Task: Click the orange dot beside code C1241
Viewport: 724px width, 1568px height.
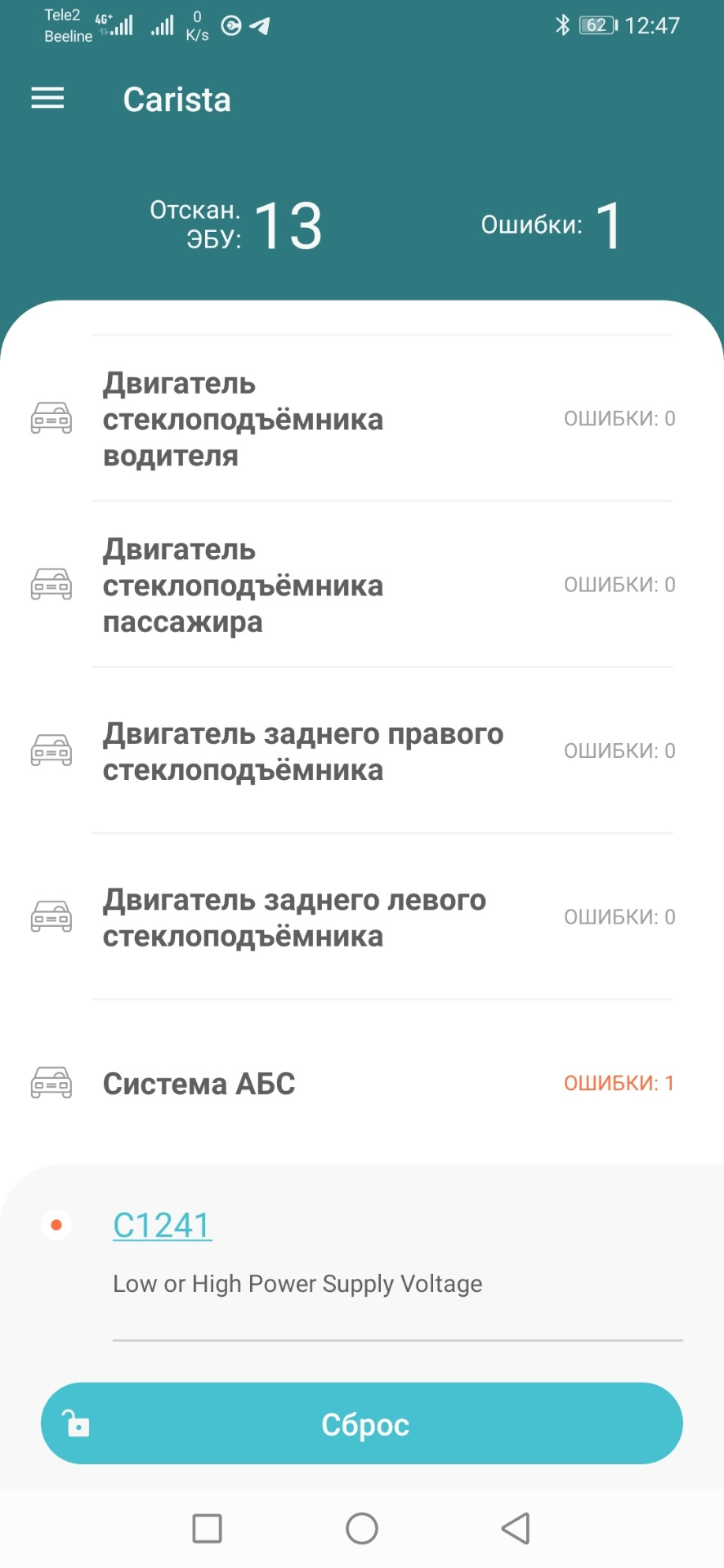Action: tap(56, 1224)
